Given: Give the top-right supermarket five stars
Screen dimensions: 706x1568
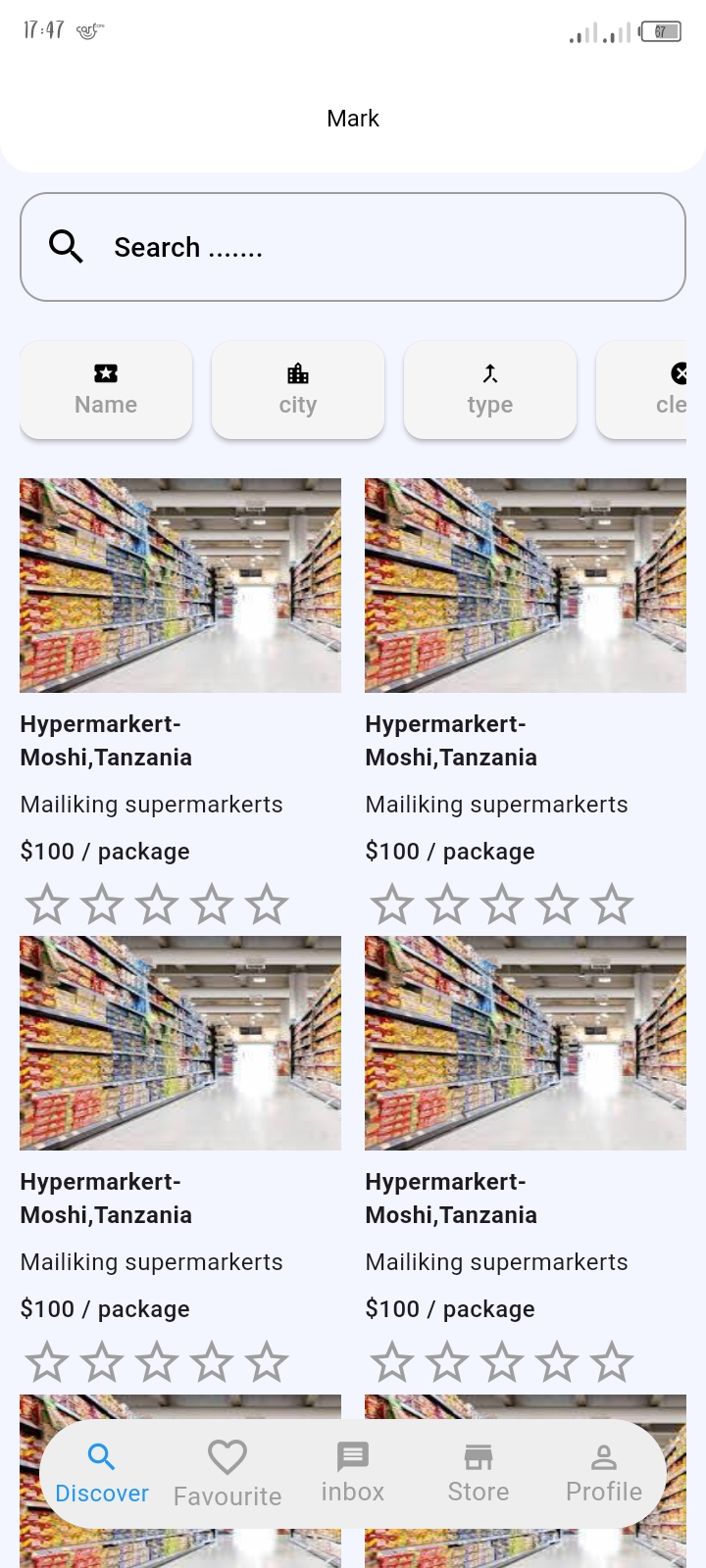Looking at the screenshot, I should (611, 904).
